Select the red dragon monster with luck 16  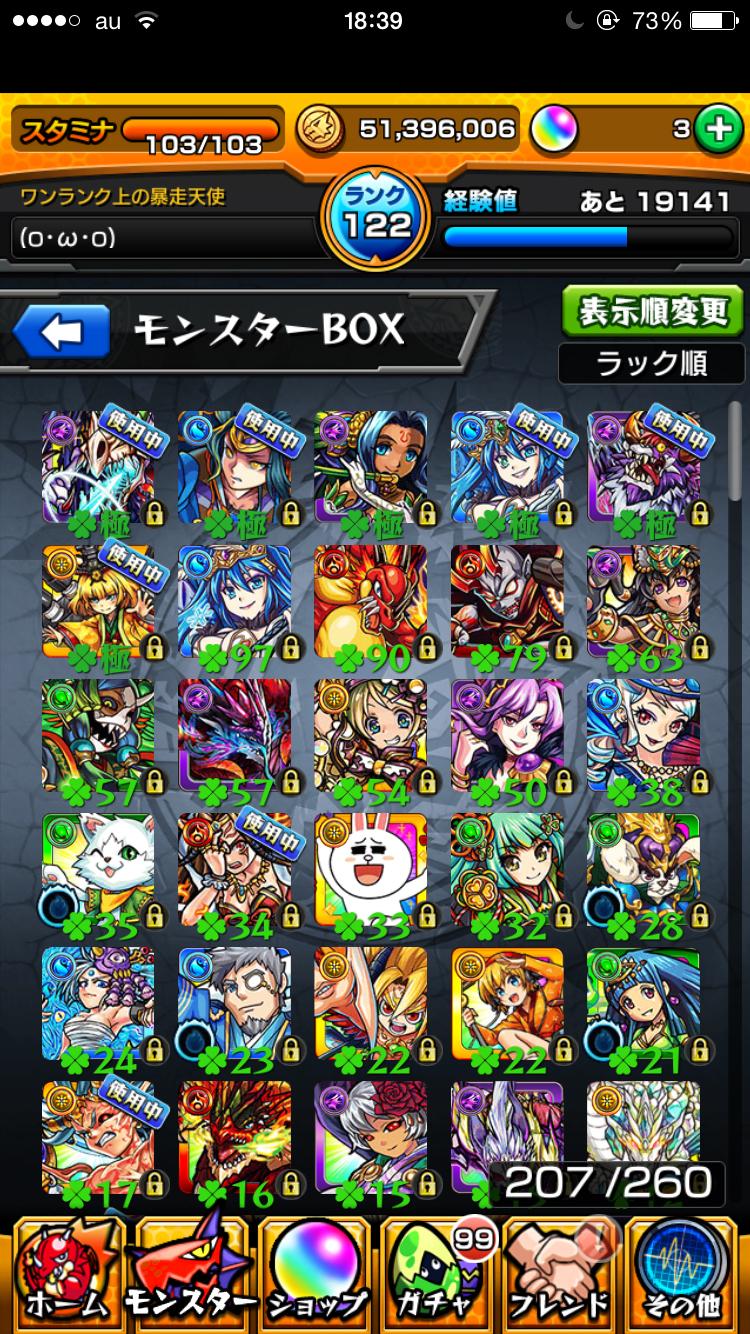[234, 1137]
